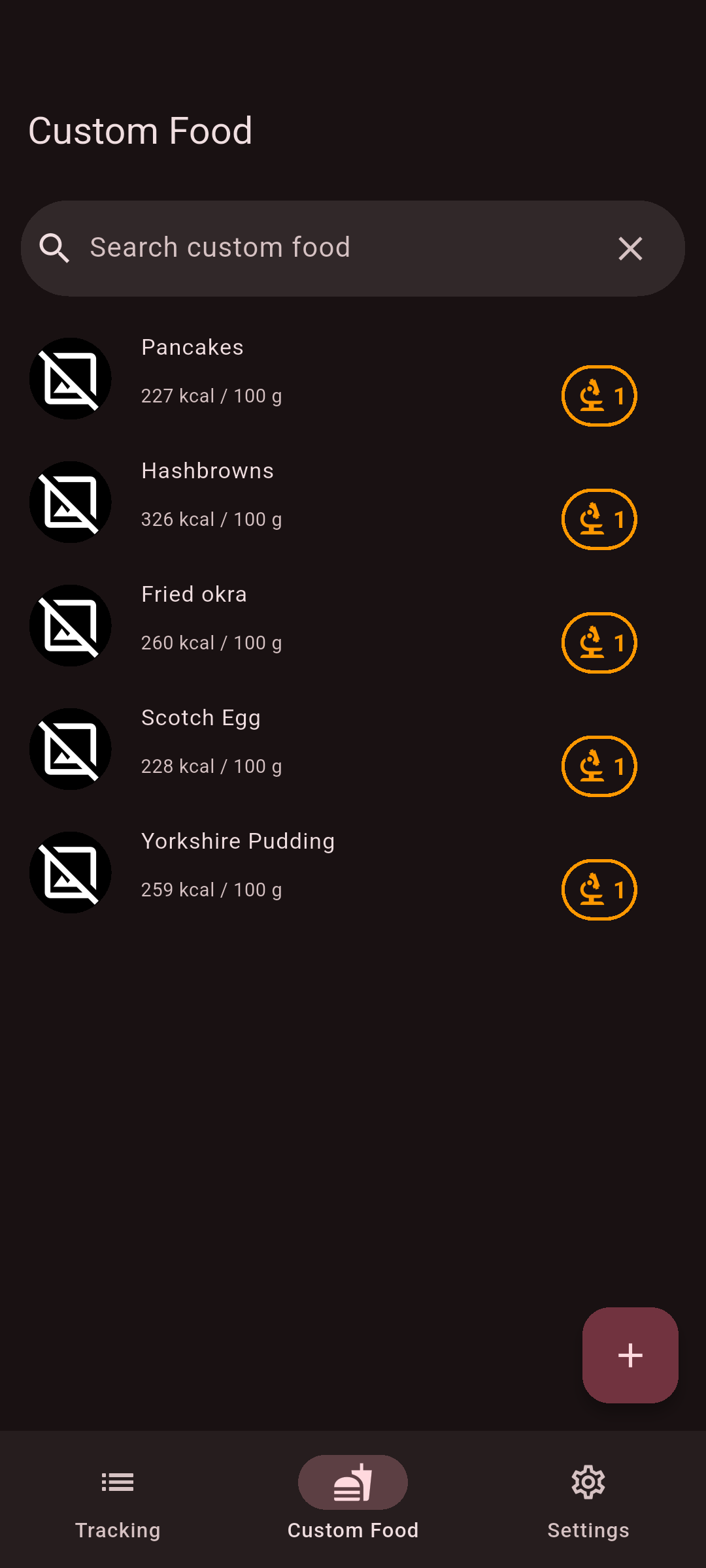This screenshot has height=1568, width=706.
Task: Tap the microscope badge on Yorkshire Pudding
Action: [599, 890]
